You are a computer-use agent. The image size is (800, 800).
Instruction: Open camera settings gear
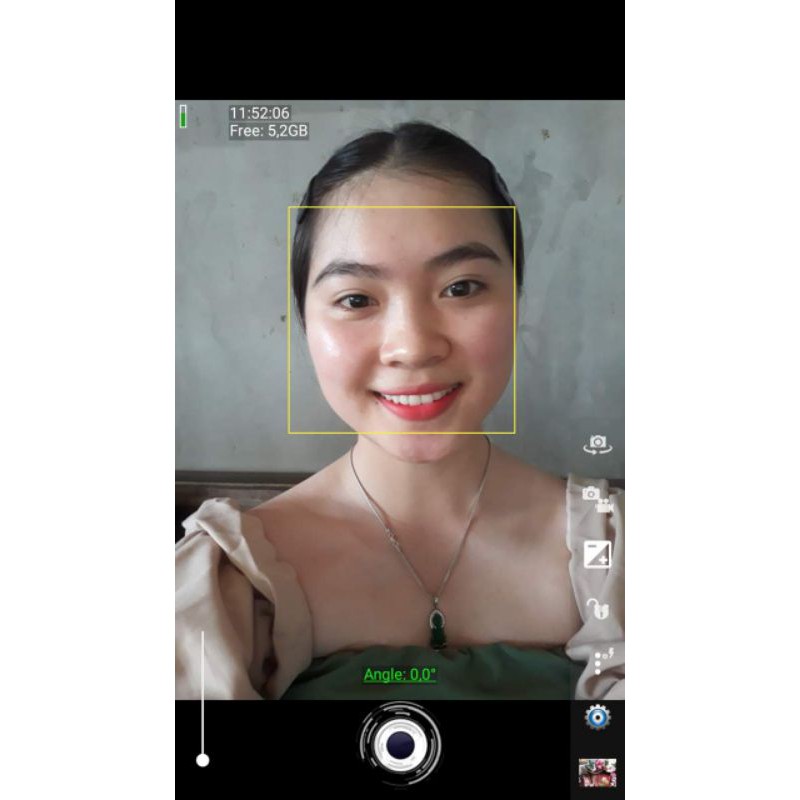point(598,716)
